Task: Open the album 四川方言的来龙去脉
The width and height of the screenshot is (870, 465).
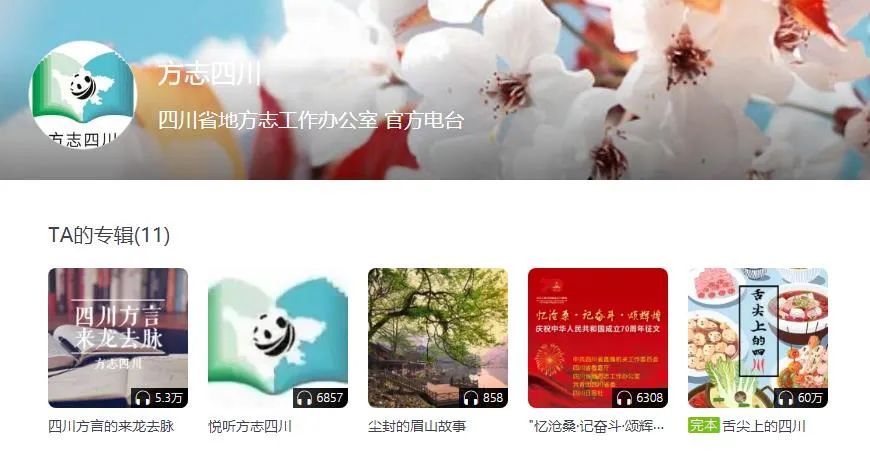Action: click(118, 337)
